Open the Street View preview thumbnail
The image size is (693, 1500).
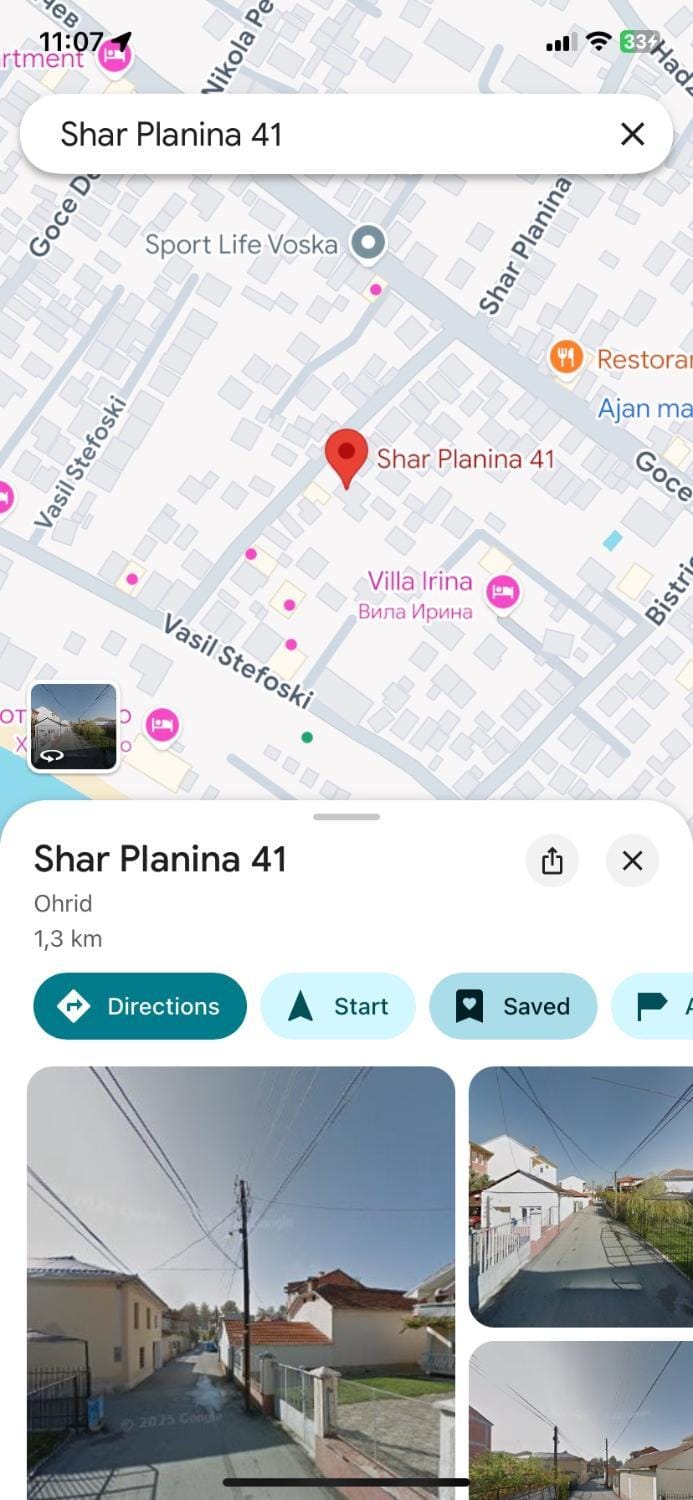point(74,727)
